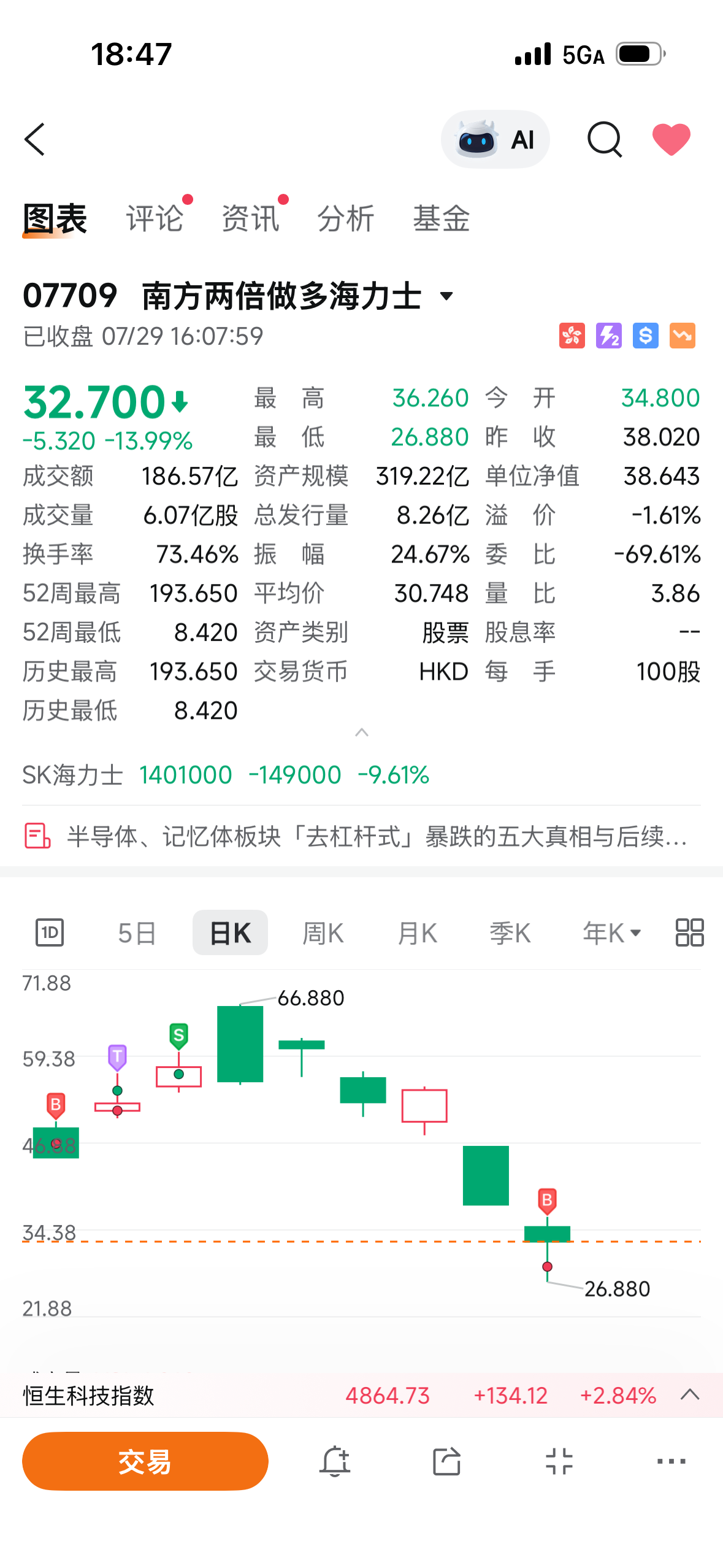This screenshot has height=1568, width=723.
Task: Open the 基金 tab
Action: 442,218
